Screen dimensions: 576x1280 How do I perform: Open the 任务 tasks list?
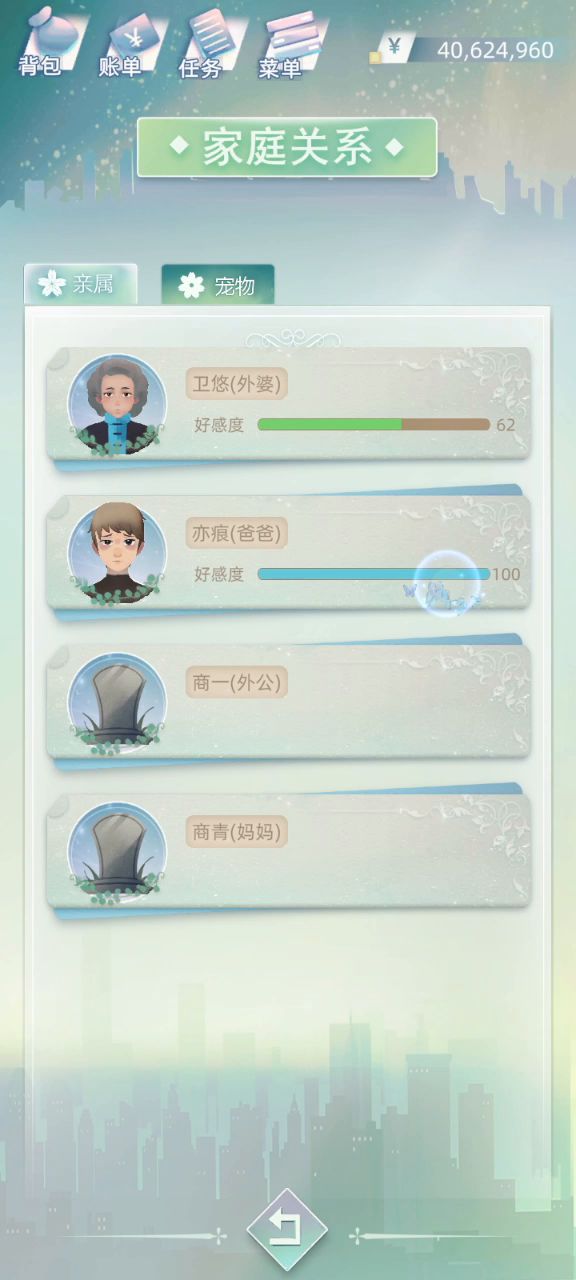[201, 44]
